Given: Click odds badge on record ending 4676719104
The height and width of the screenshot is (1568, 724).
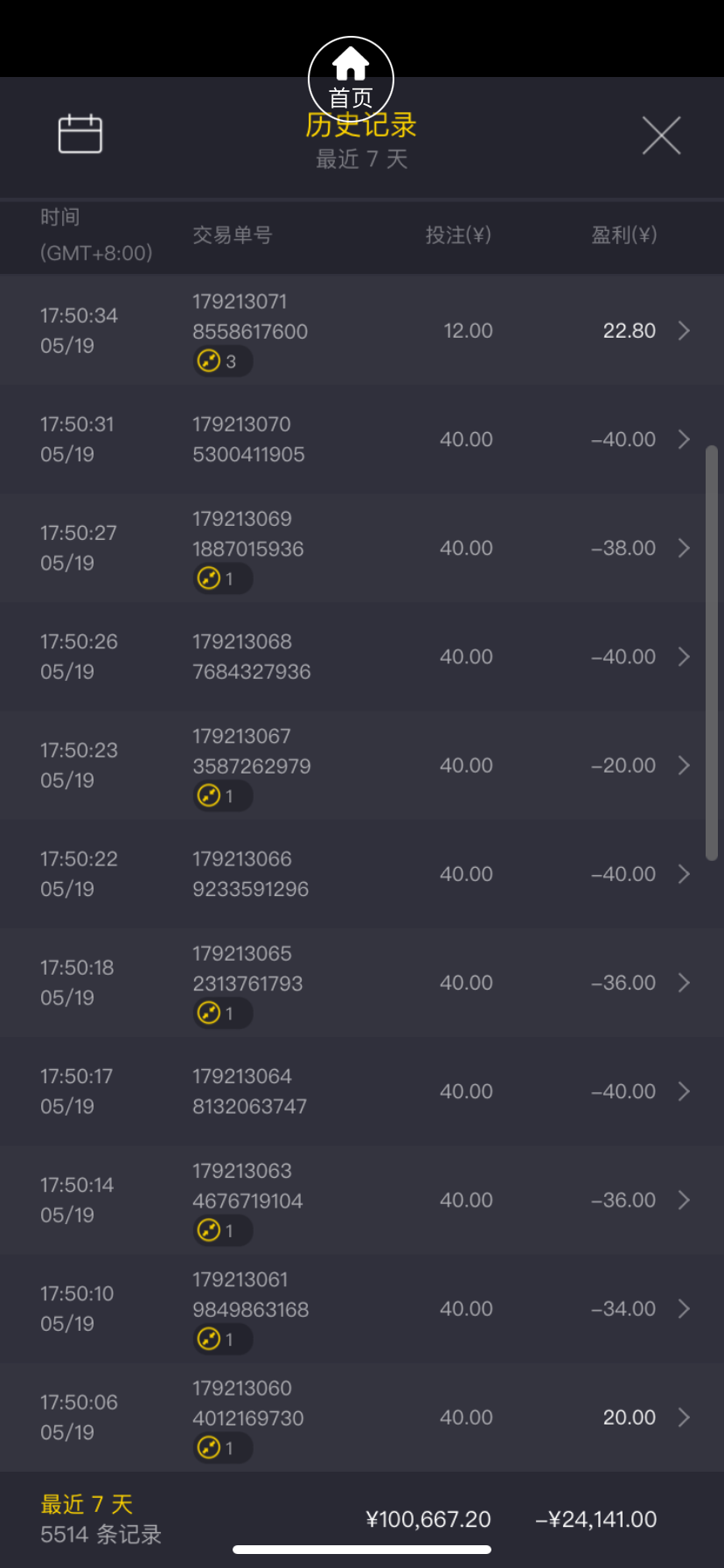Looking at the screenshot, I should 222,1230.
